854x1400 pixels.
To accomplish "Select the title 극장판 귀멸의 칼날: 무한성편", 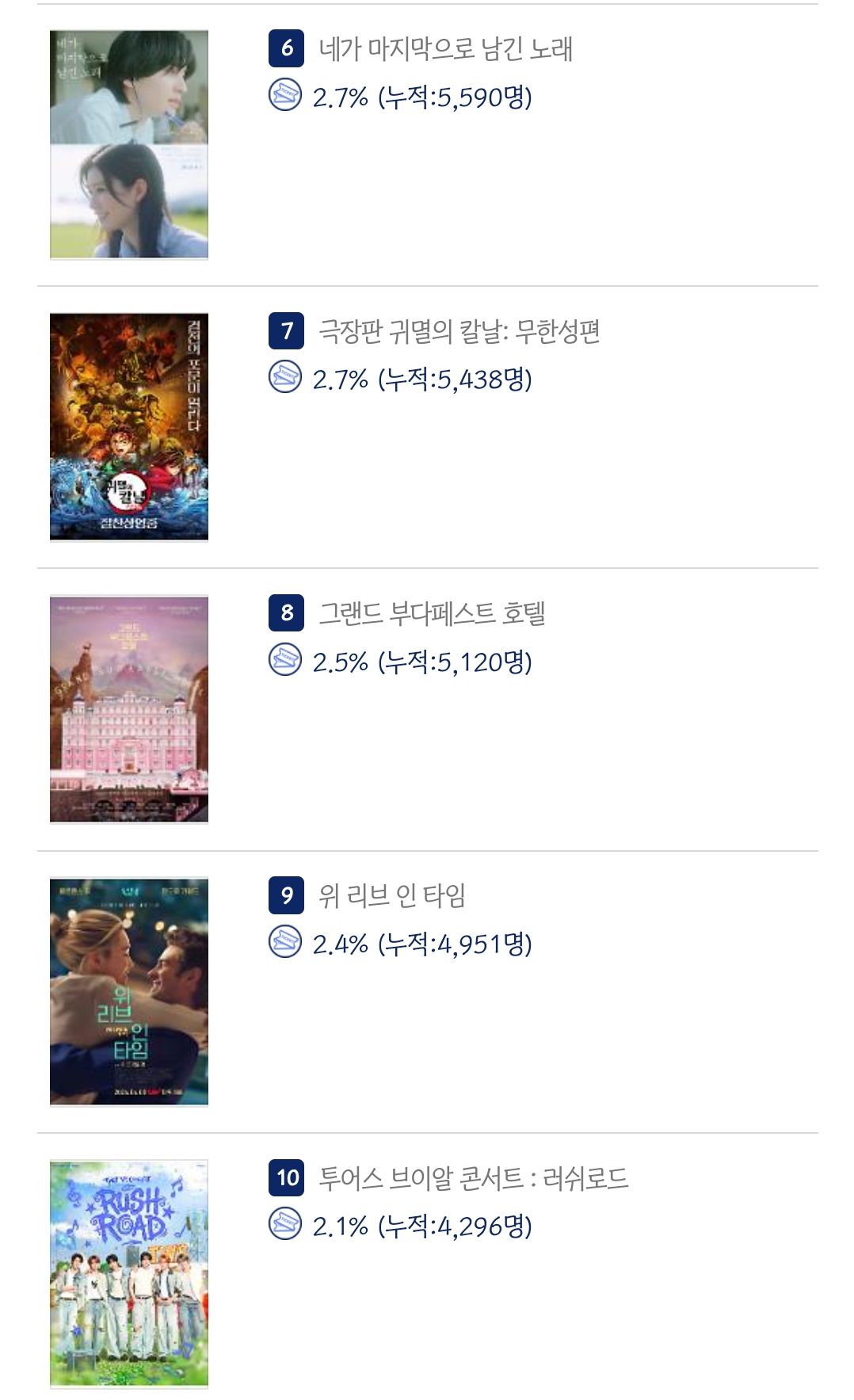I will click(459, 331).
